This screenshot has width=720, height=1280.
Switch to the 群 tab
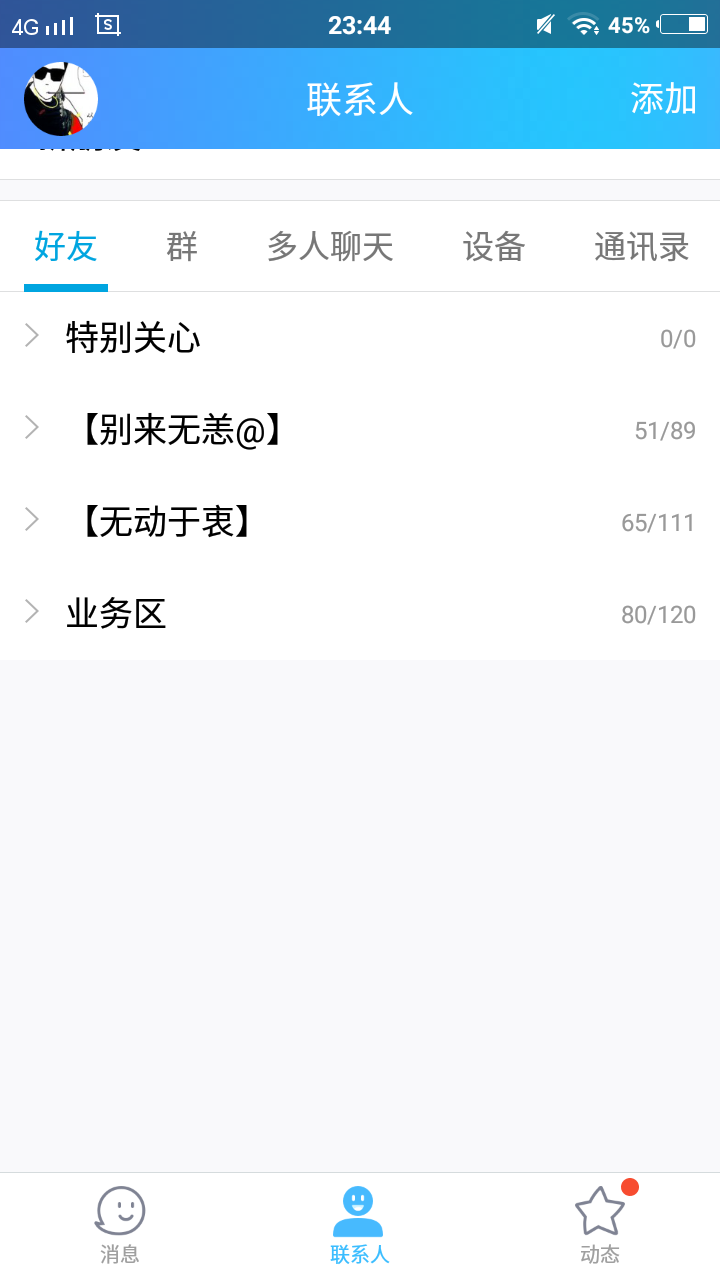point(182,246)
